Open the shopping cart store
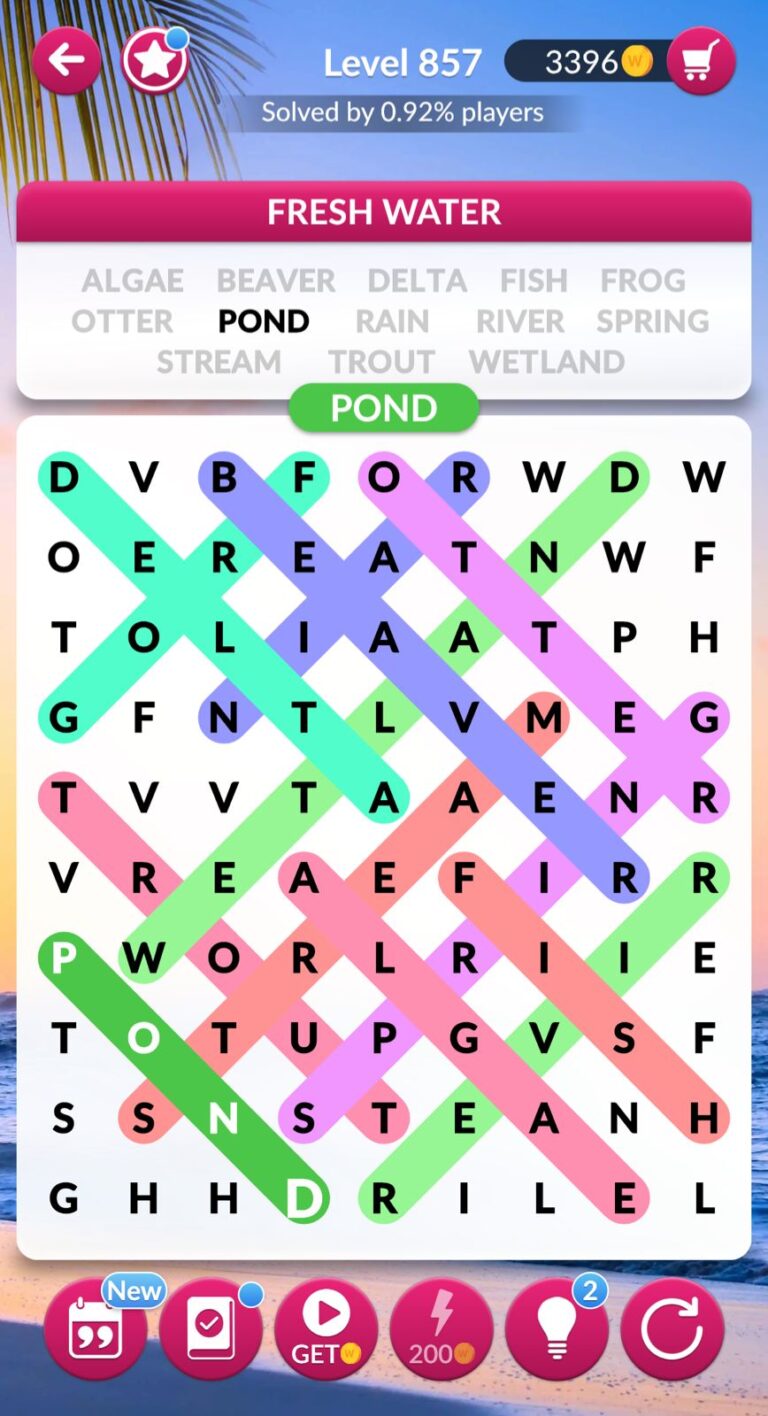The height and width of the screenshot is (1416, 768). pos(701,61)
